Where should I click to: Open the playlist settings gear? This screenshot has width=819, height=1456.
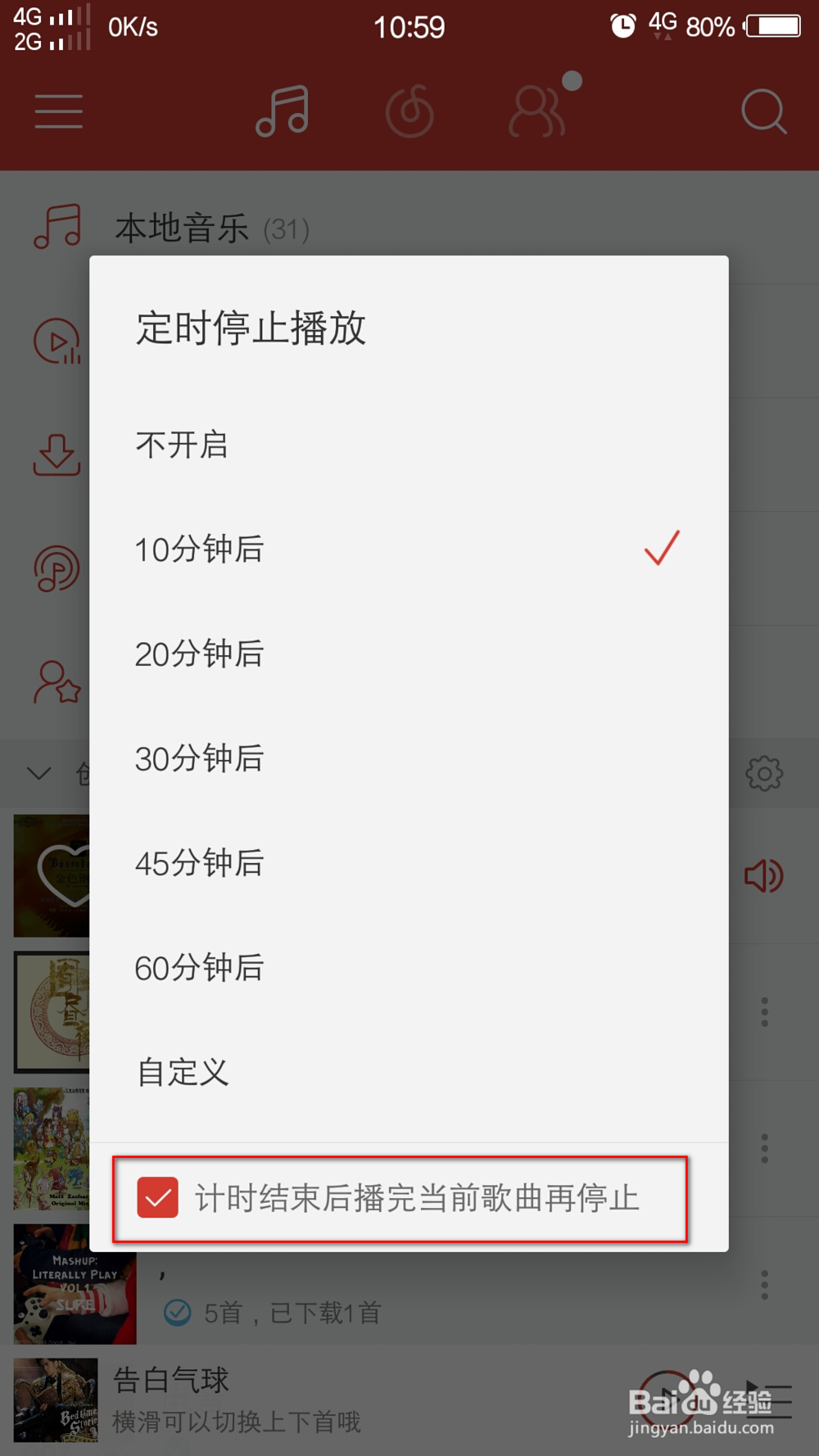point(763,773)
